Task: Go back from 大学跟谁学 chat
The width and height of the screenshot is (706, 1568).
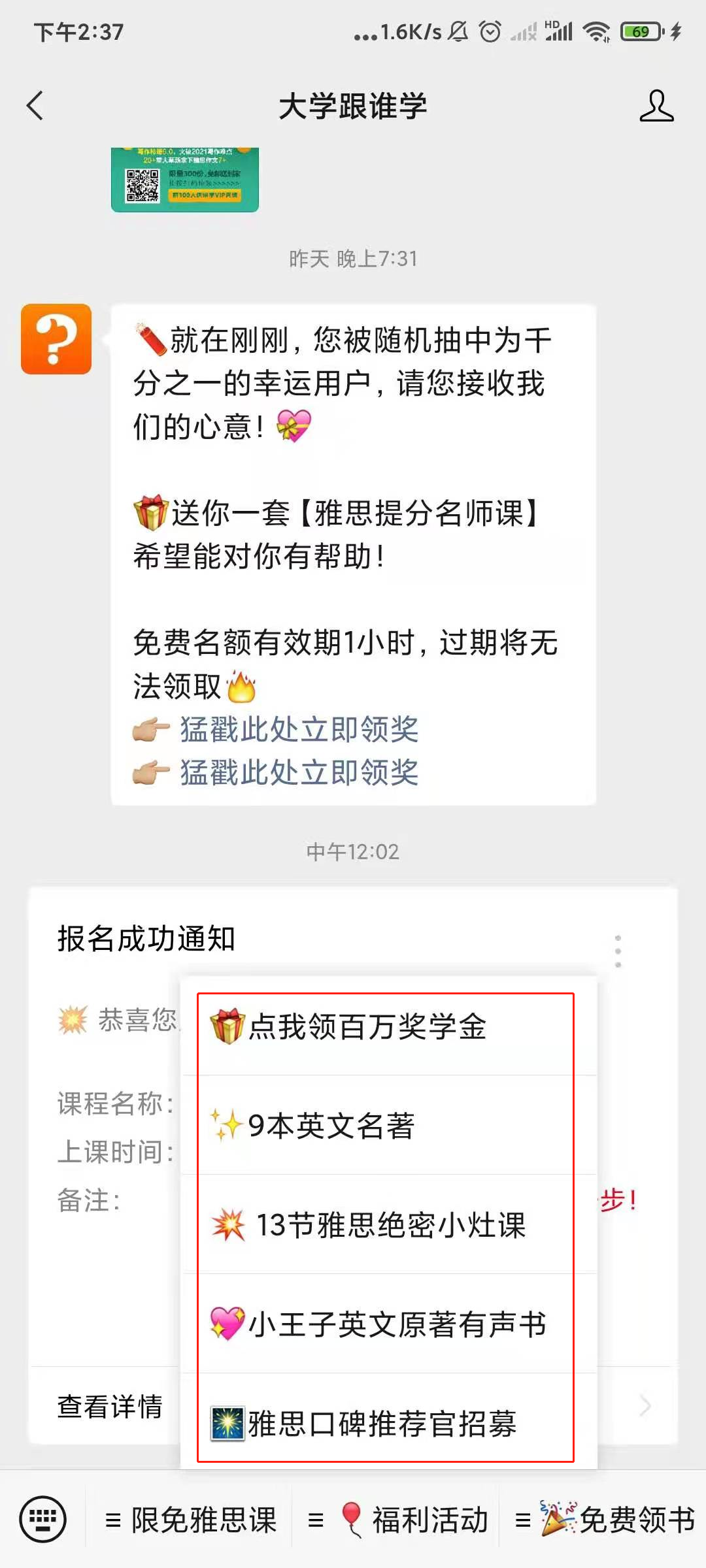Action: (x=35, y=106)
